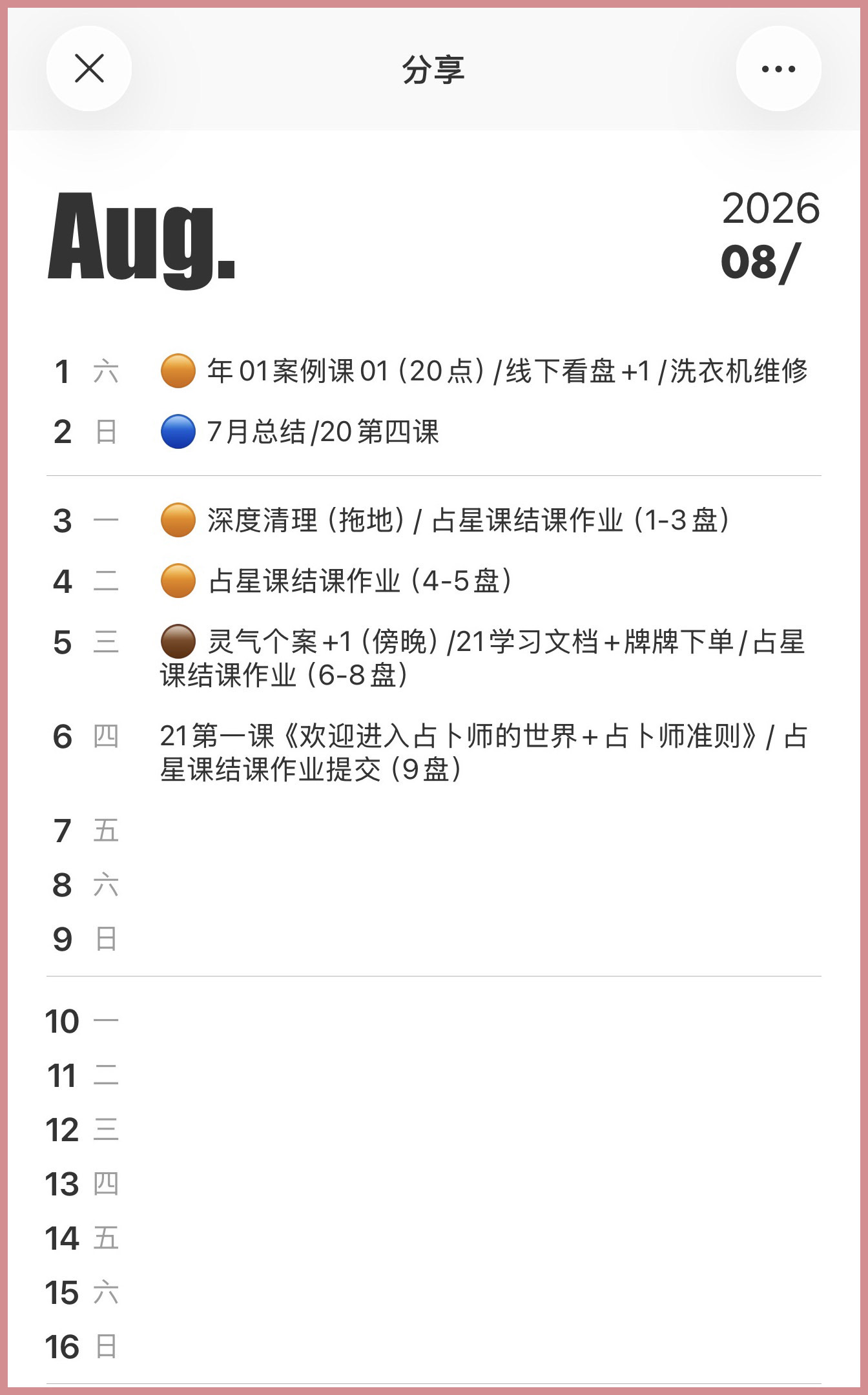Open the three-dot more options menu

coord(778,68)
